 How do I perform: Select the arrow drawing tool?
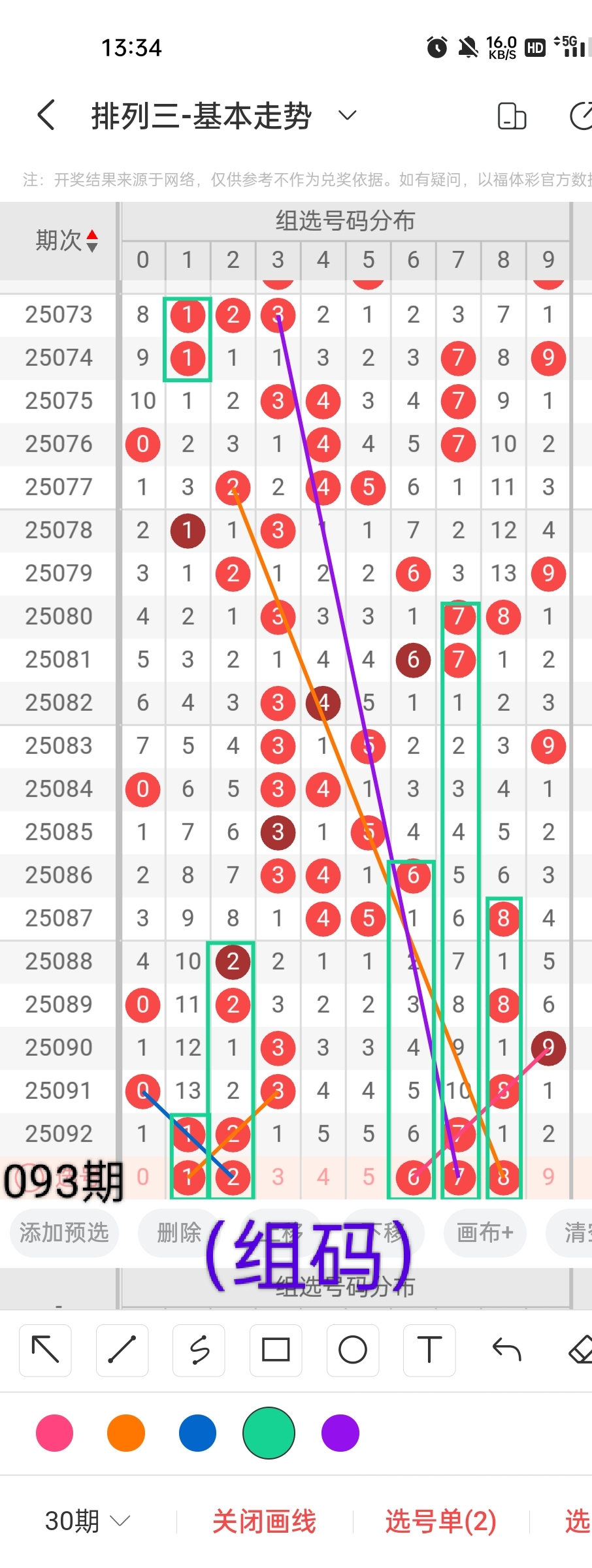[45, 1350]
